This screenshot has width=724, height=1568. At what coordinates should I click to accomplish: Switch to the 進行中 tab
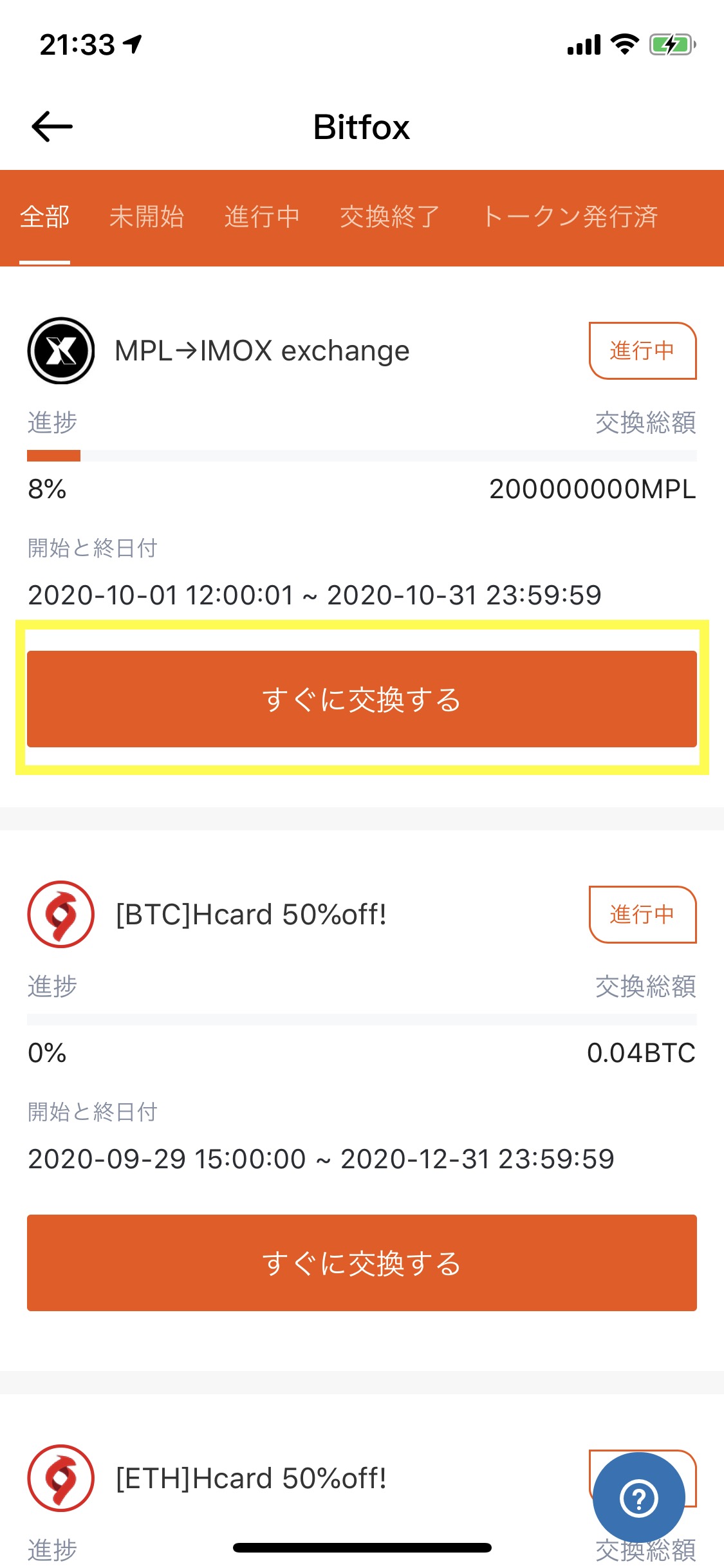[262, 217]
